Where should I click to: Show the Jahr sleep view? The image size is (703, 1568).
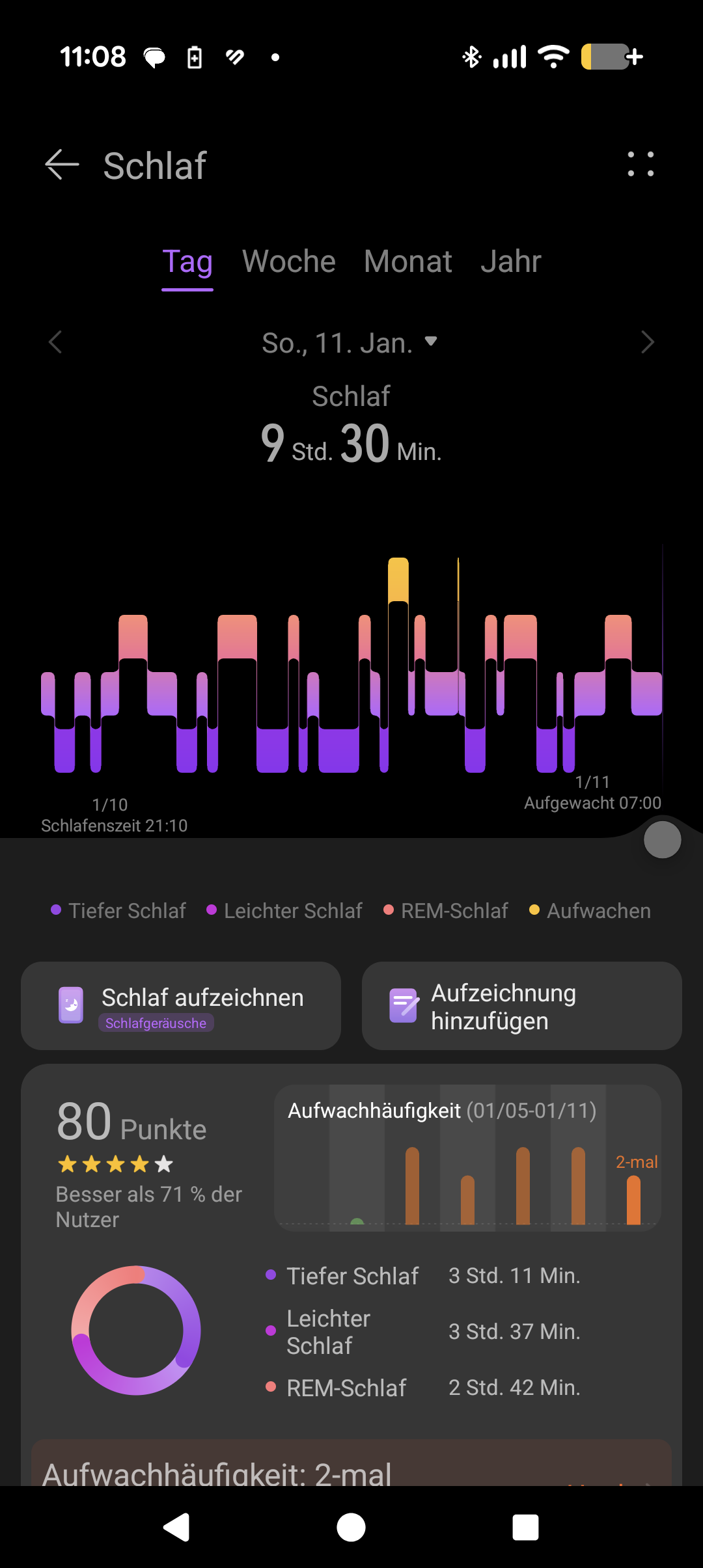coord(511,262)
